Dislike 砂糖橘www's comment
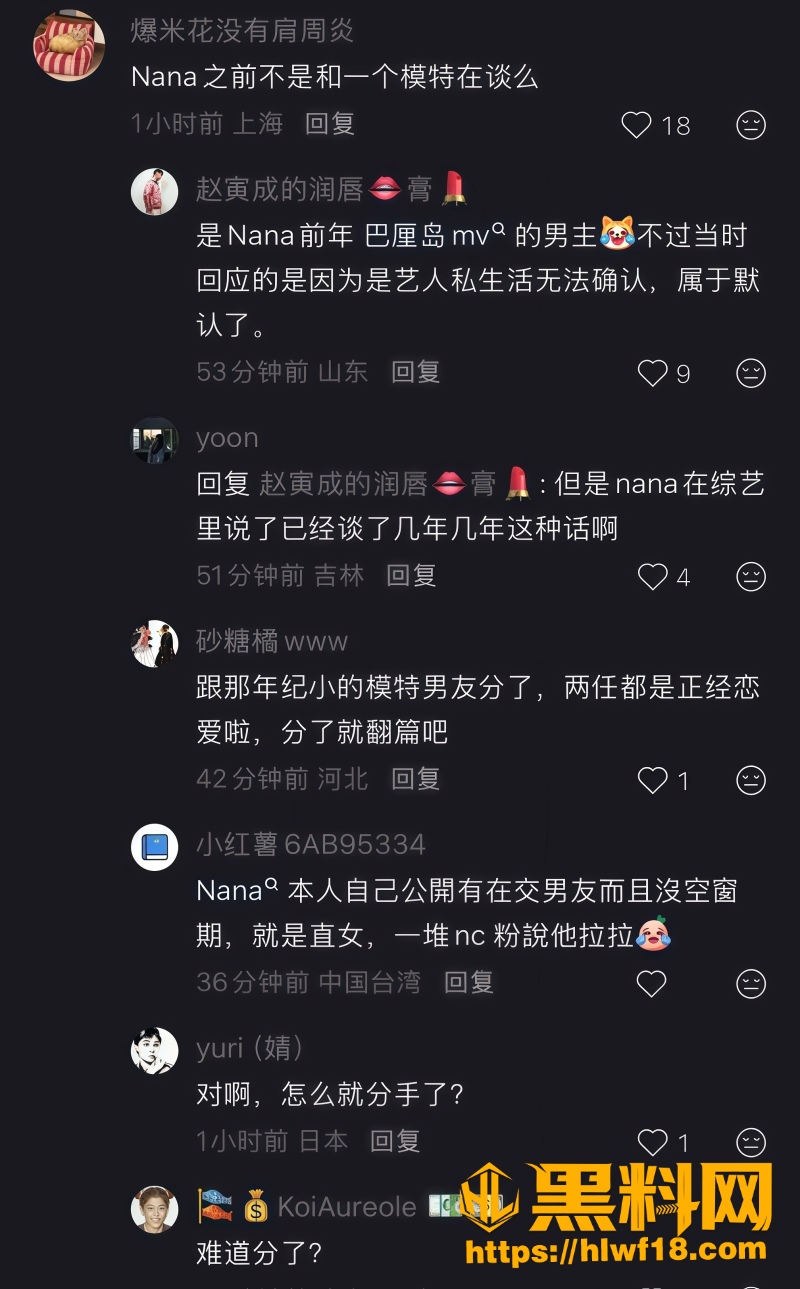 click(751, 781)
